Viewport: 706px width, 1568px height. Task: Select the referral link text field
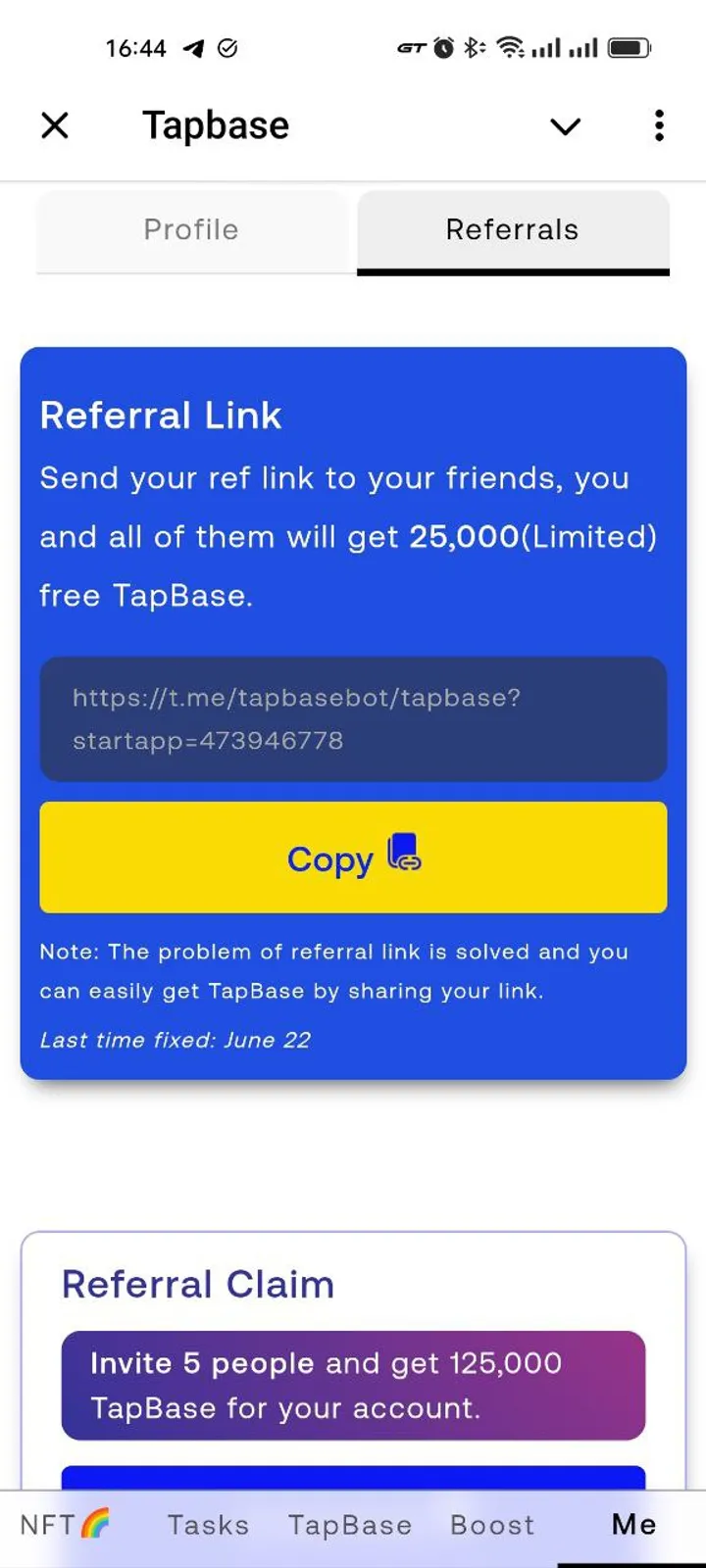pos(353,719)
